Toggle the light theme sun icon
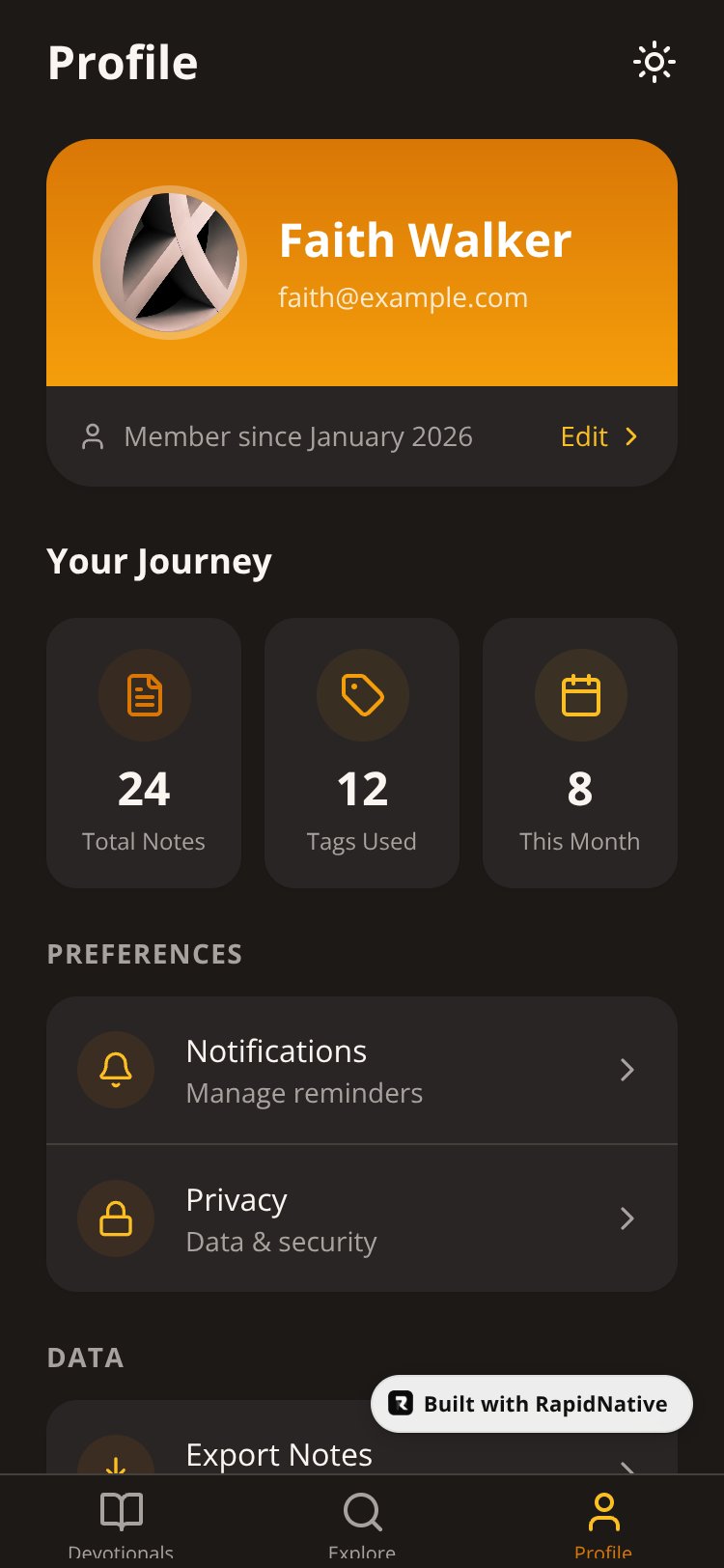 pos(654,63)
